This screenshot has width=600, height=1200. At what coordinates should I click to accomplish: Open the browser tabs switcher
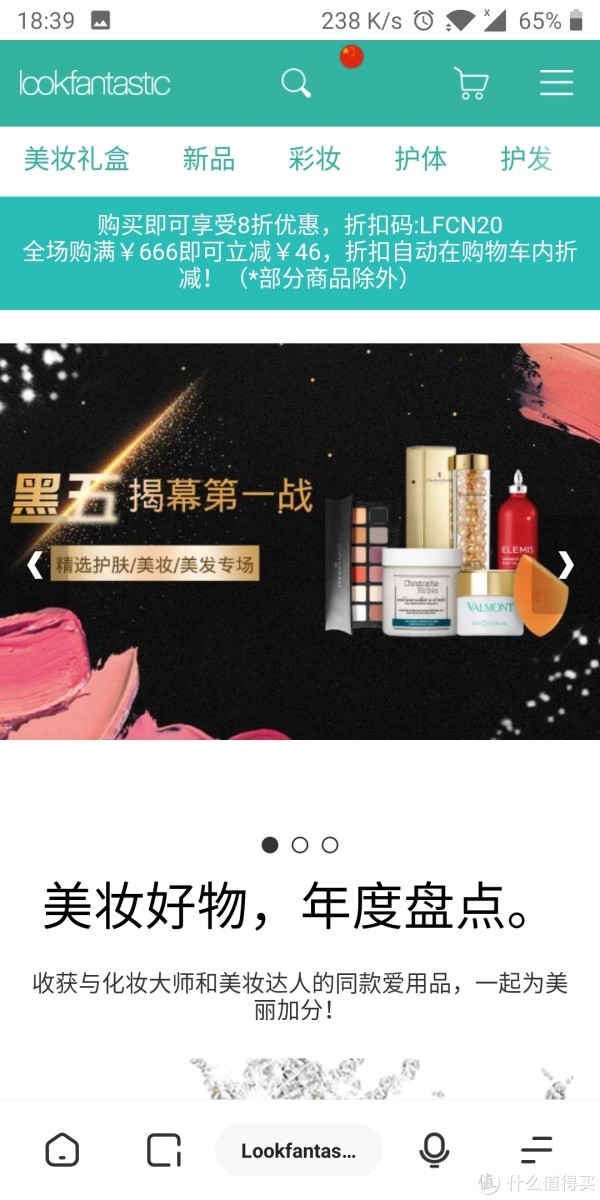point(163,1150)
